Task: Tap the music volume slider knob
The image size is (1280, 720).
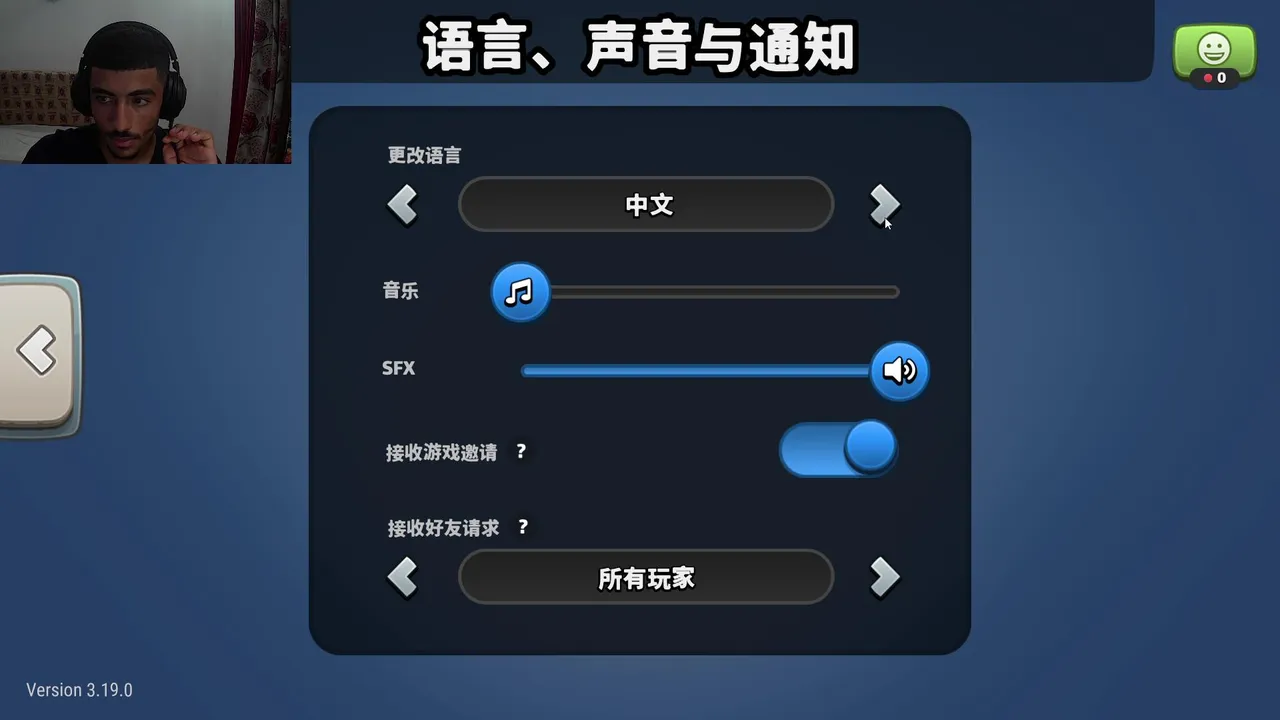Action: coord(520,292)
